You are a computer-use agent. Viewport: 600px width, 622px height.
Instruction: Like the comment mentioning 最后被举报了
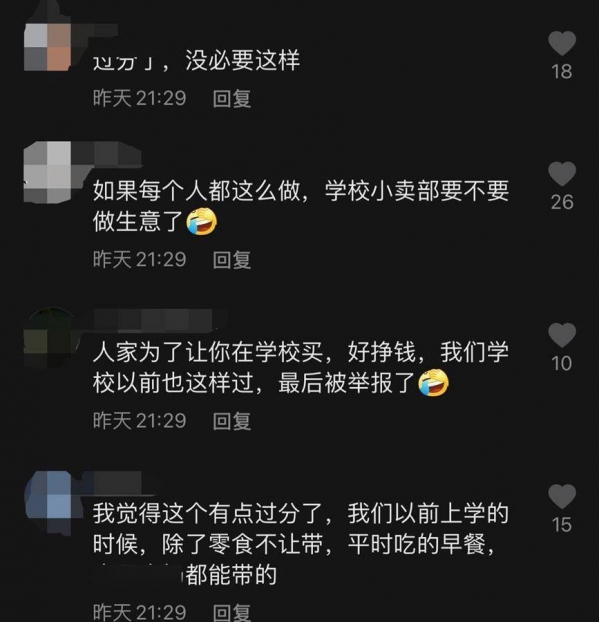(562, 335)
